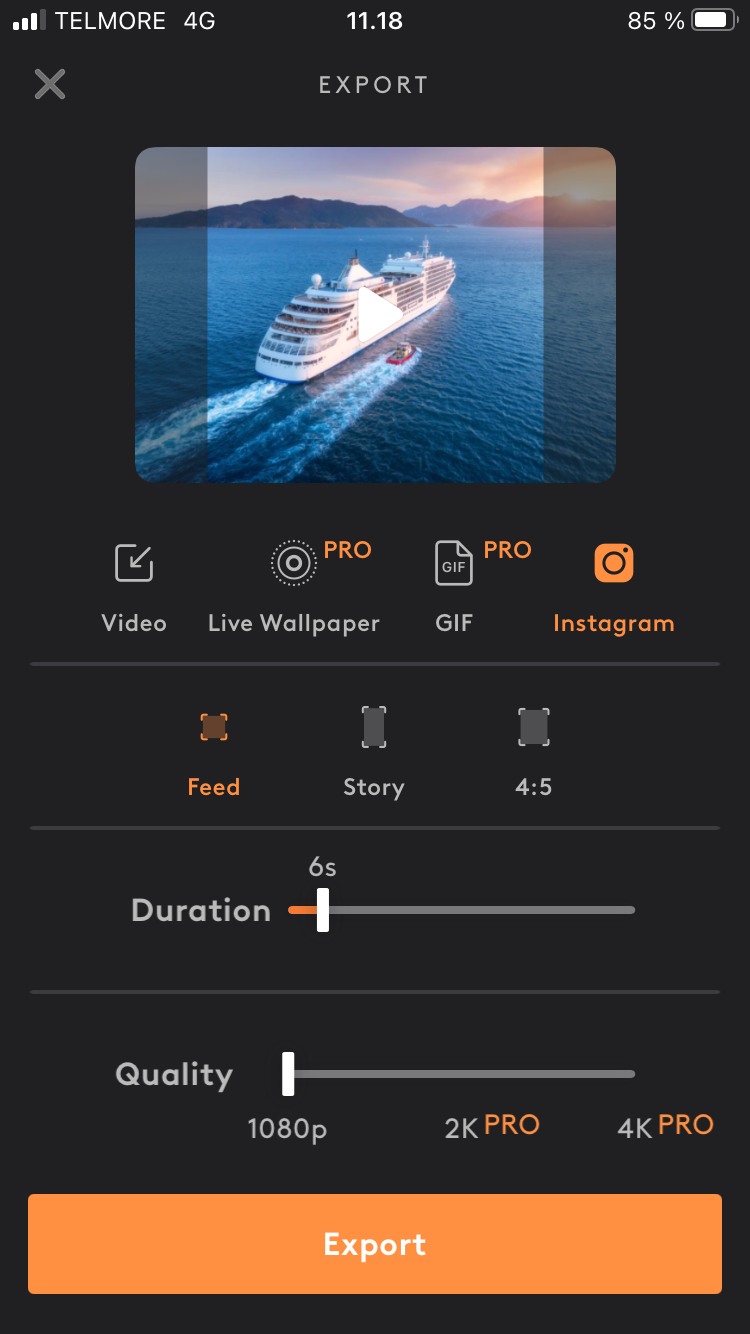Image resolution: width=750 pixels, height=1334 pixels.
Task: Adjust the Duration slider handle
Action: (x=322, y=910)
